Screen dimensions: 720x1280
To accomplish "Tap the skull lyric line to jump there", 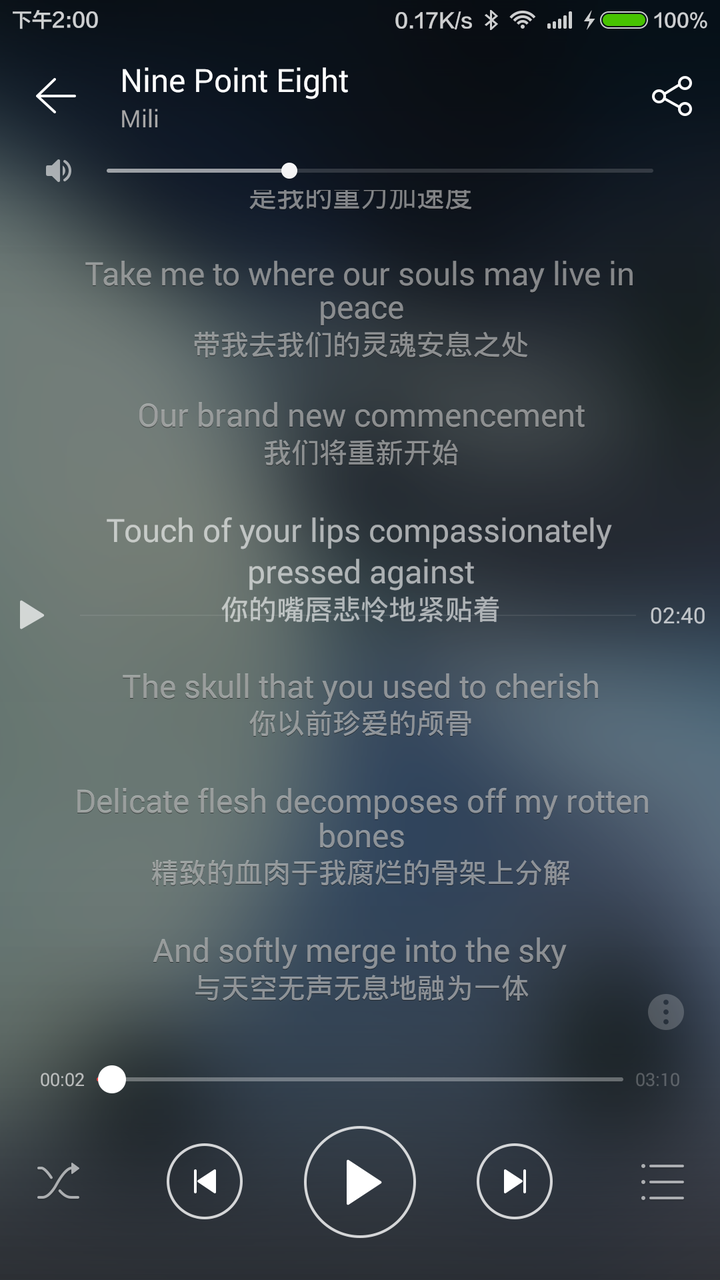I will 360,687.
